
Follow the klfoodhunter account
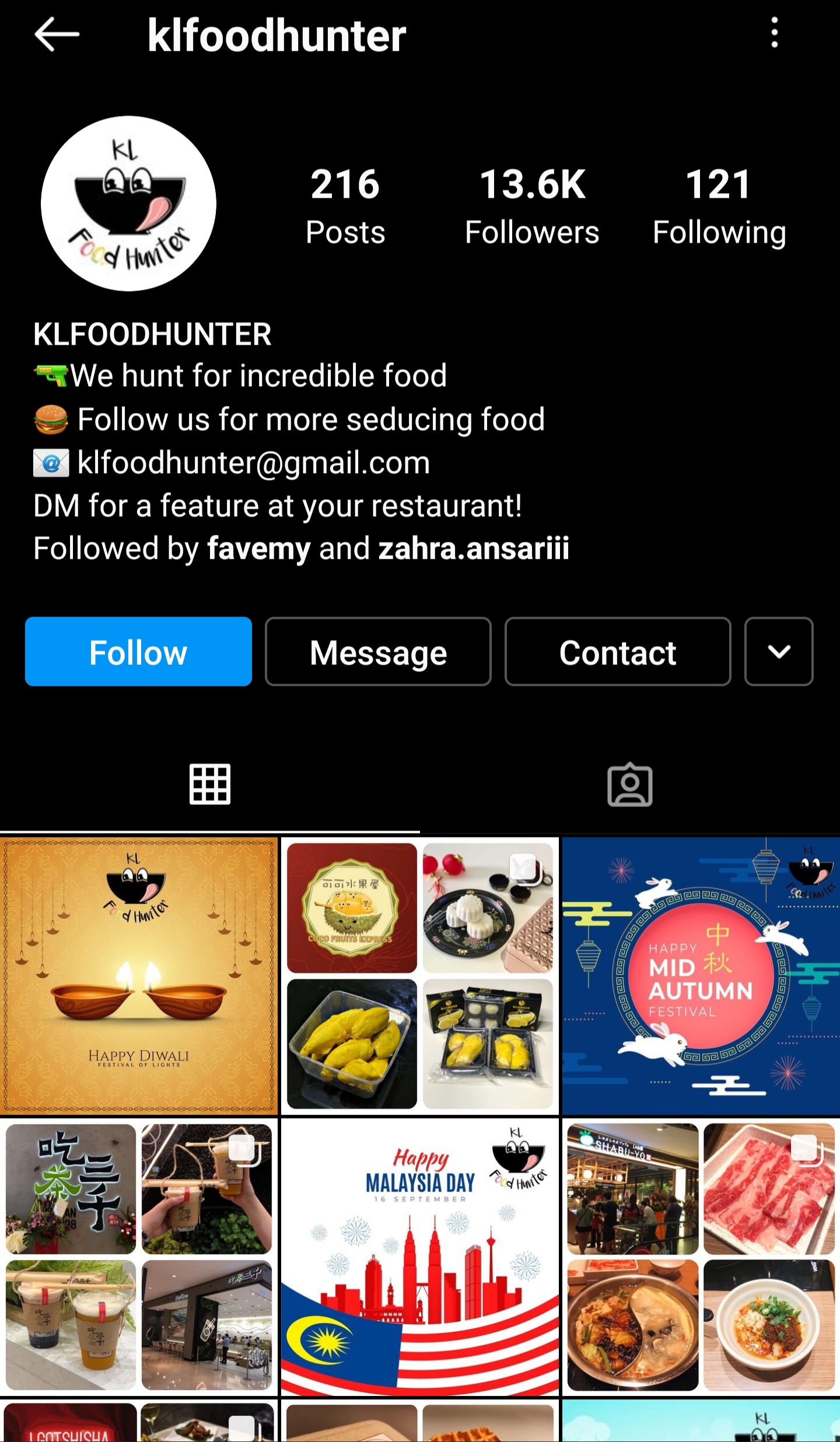click(x=138, y=652)
